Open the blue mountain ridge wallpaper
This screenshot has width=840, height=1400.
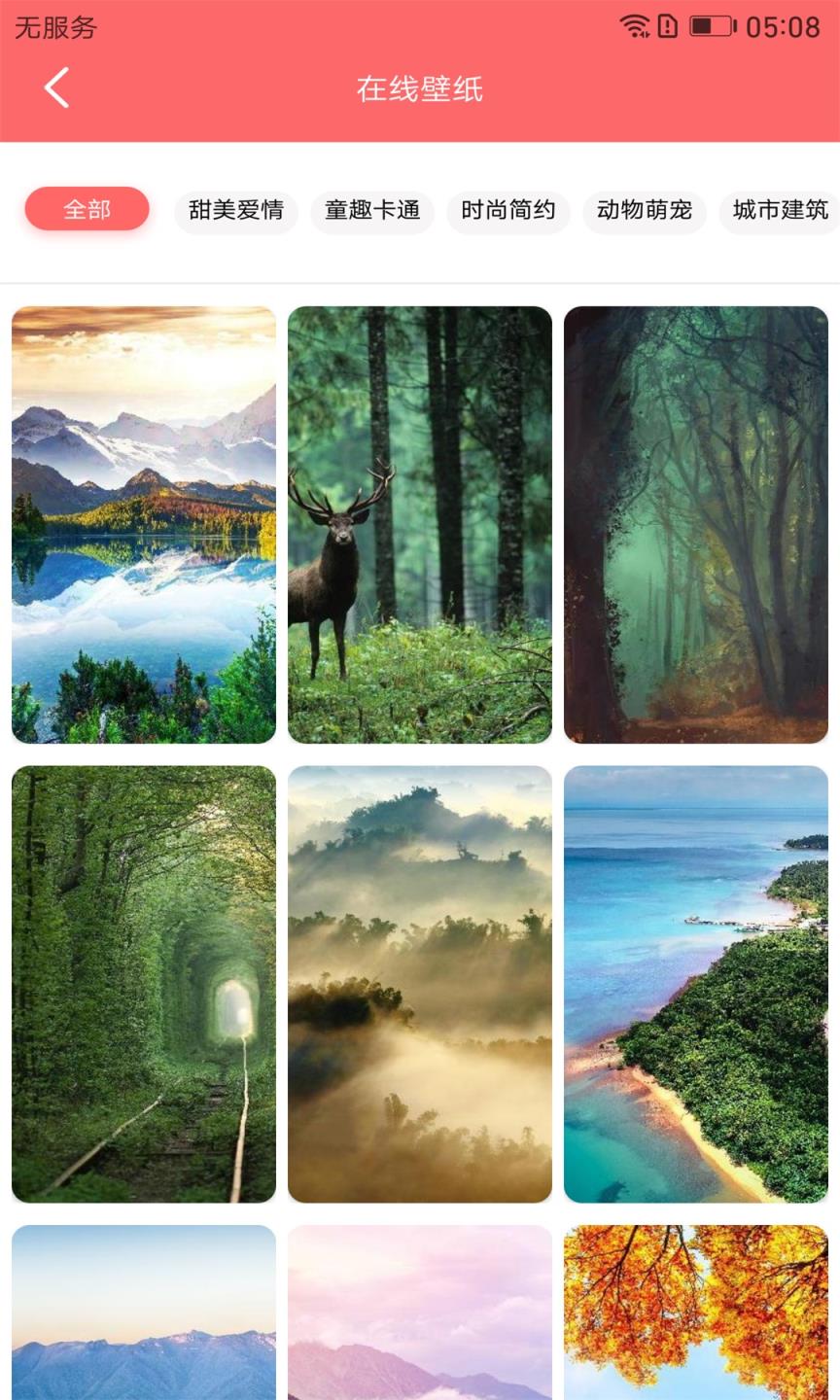point(144,1312)
